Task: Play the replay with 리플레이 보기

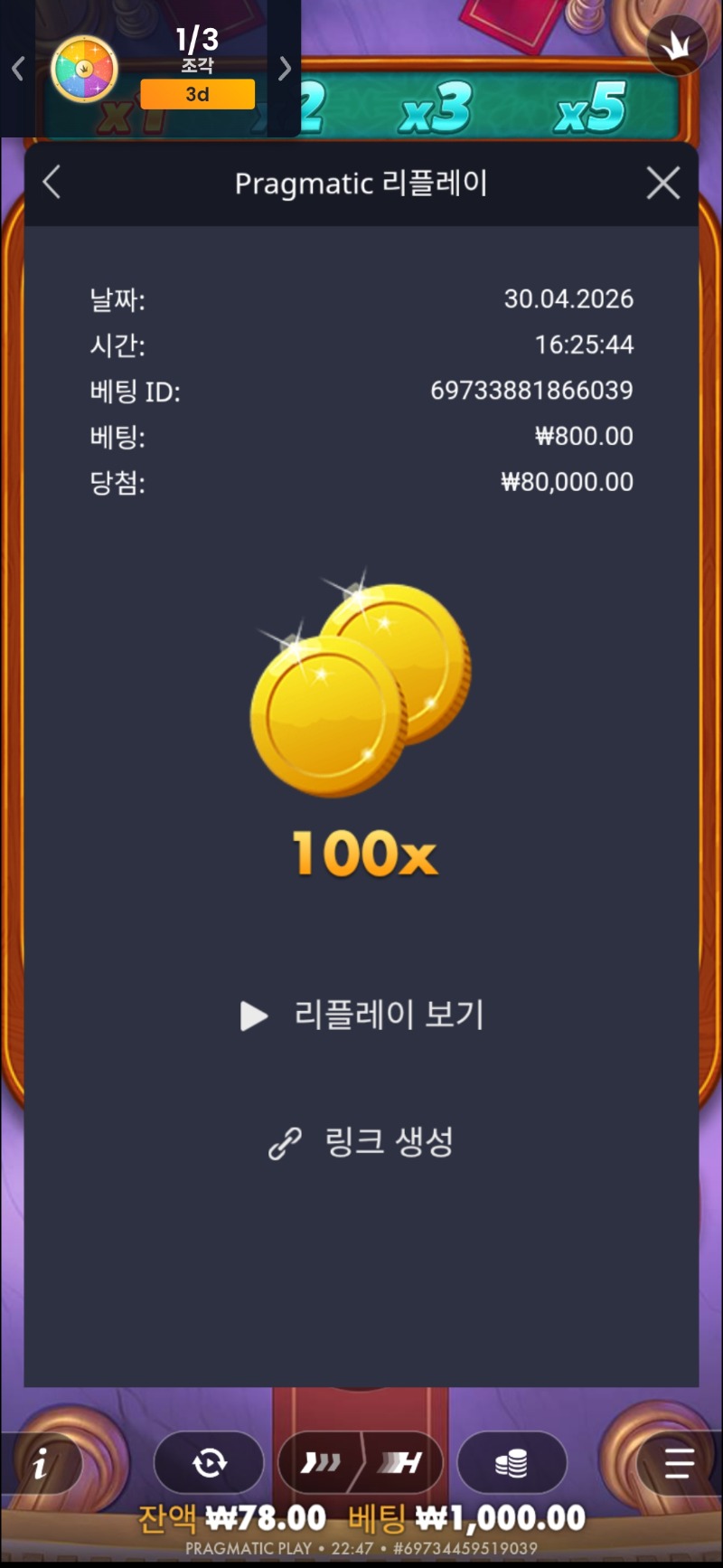Action: tap(361, 1015)
